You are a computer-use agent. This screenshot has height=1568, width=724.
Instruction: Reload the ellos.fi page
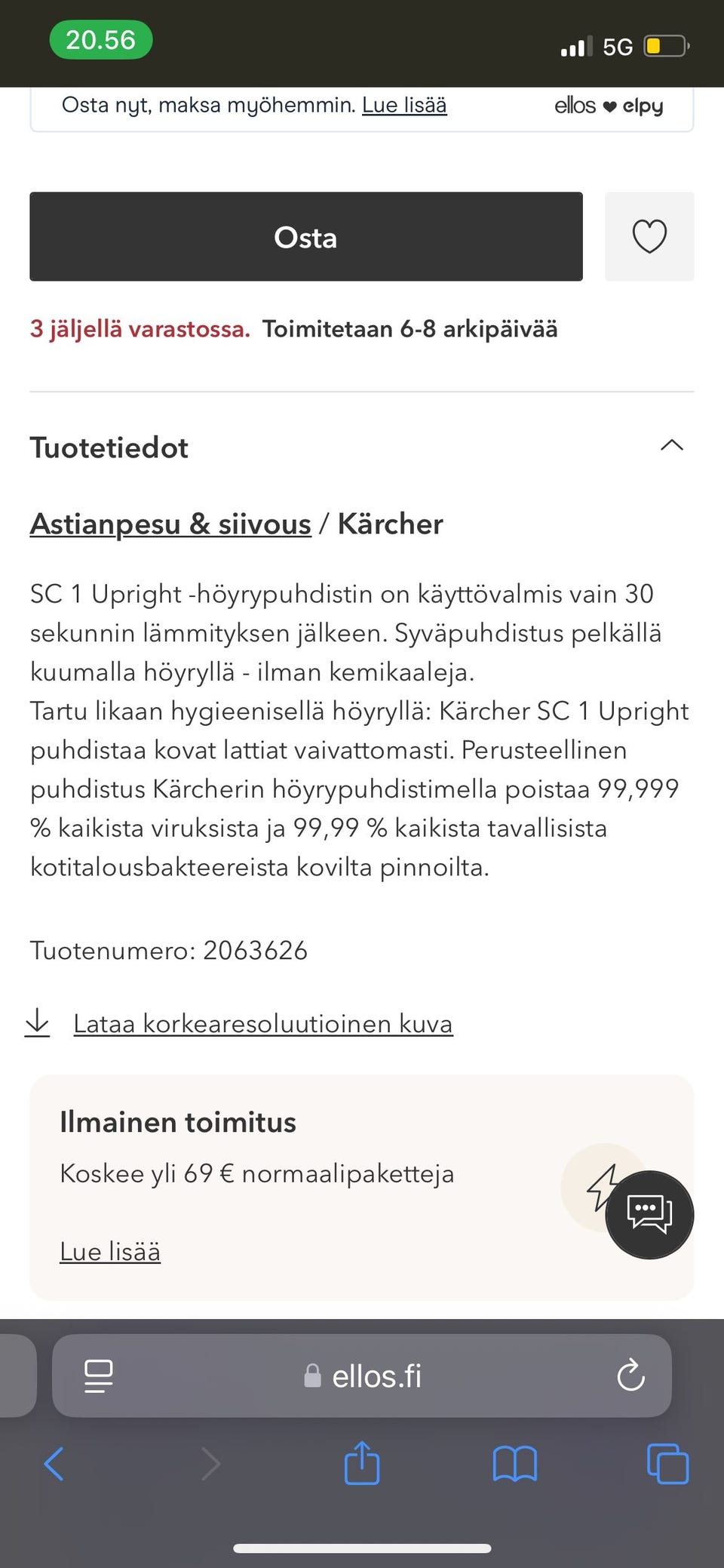point(632,1375)
